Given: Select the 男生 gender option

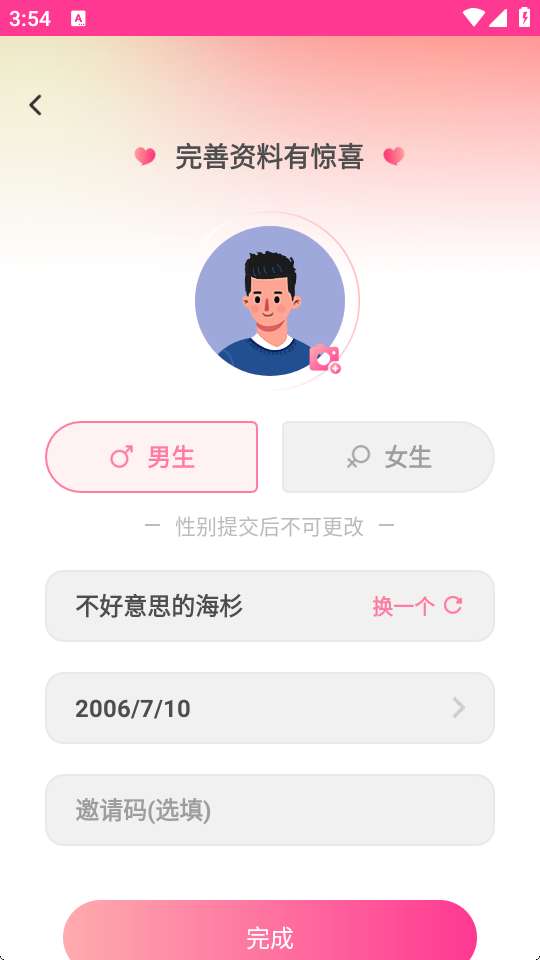Looking at the screenshot, I should click(151, 457).
